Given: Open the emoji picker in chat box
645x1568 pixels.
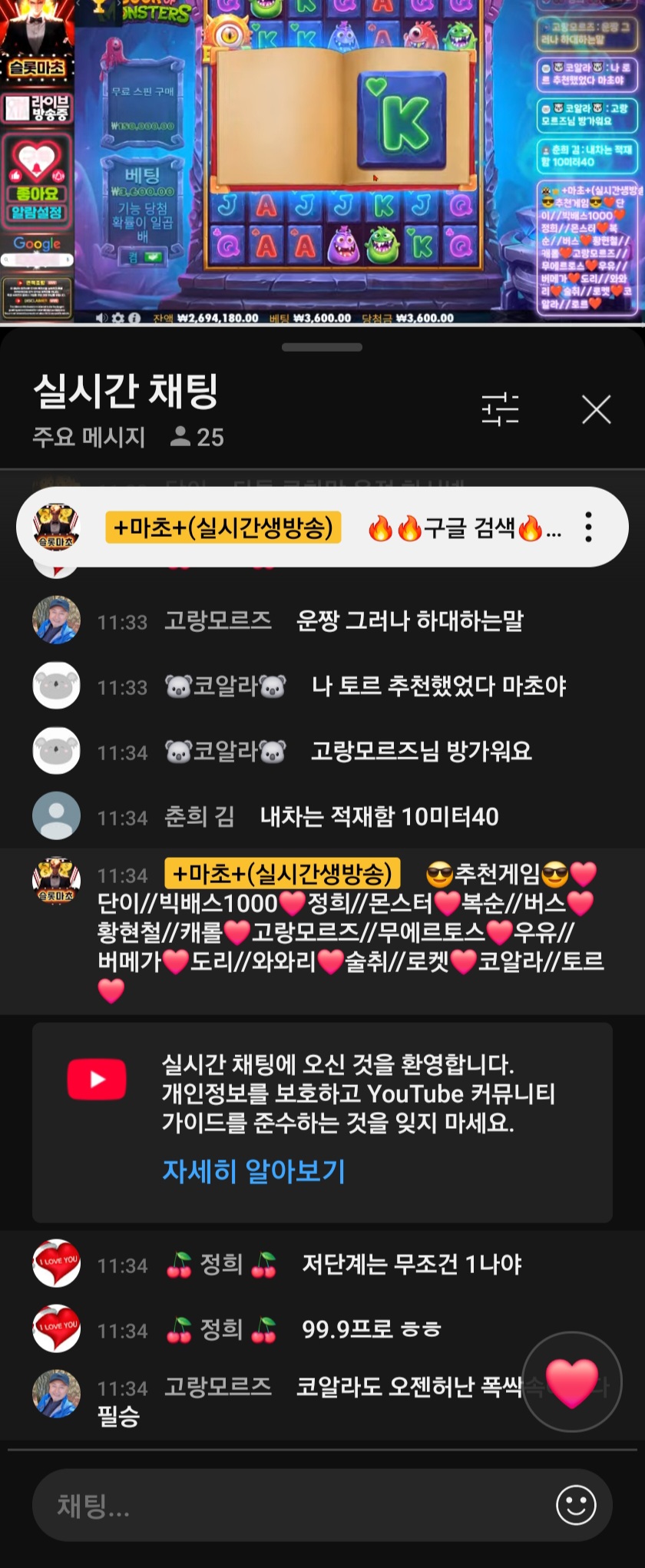Looking at the screenshot, I should coord(576,1505).
